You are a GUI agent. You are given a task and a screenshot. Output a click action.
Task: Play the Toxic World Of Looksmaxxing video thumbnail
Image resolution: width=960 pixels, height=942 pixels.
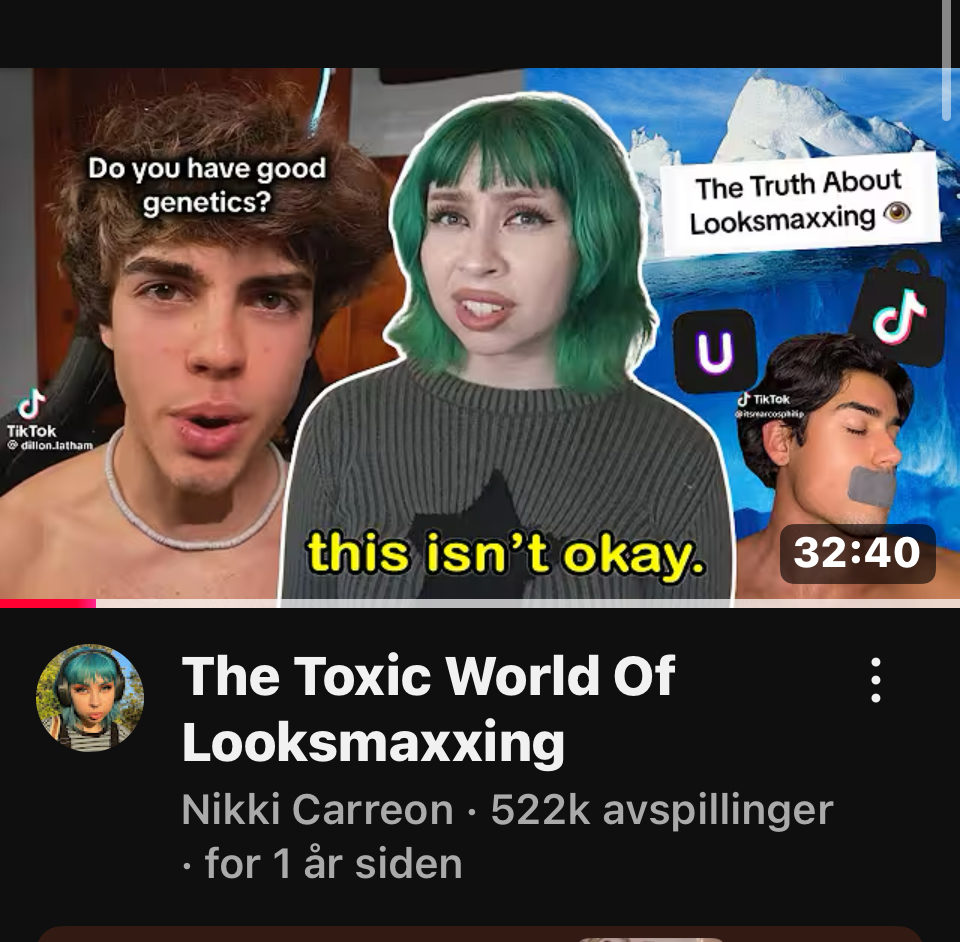coord(480,336)
